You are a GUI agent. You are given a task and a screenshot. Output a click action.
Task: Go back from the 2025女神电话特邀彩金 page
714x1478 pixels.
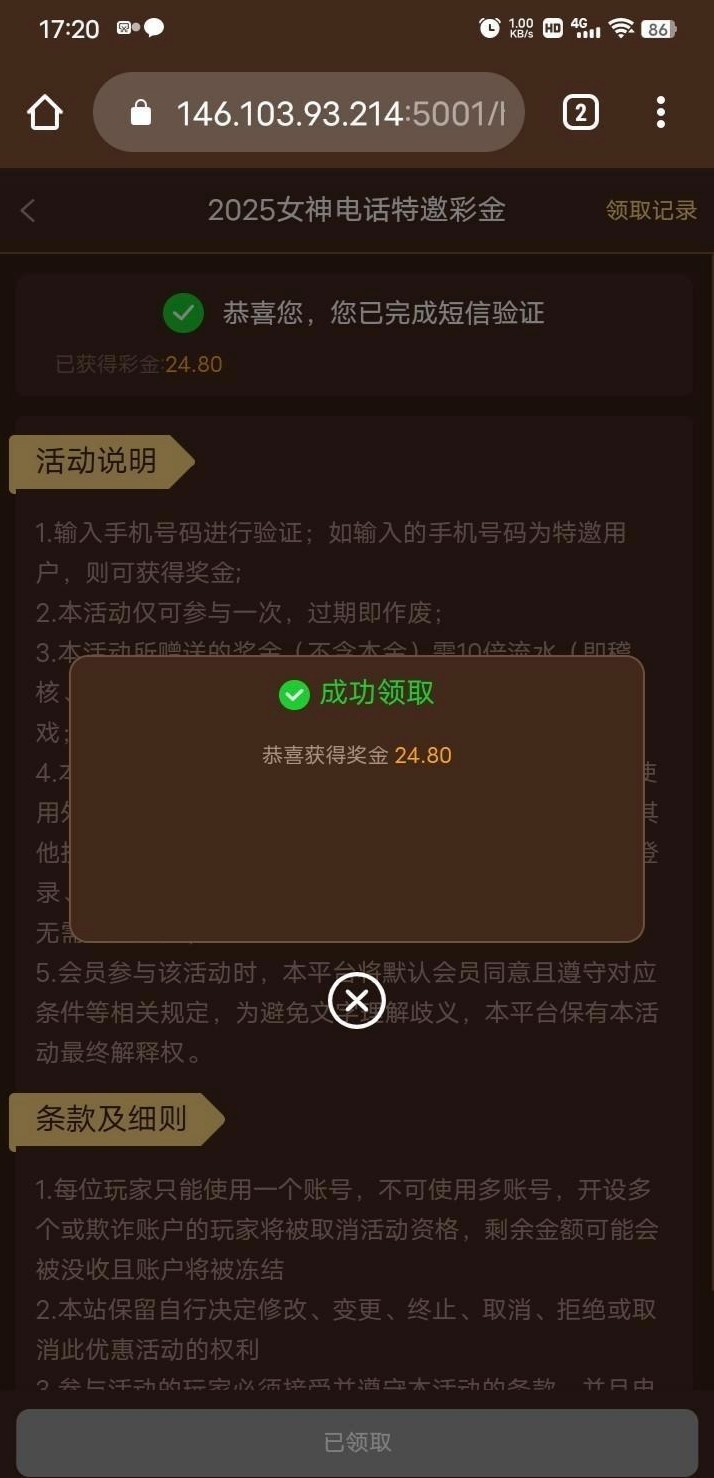coord(28,210)
